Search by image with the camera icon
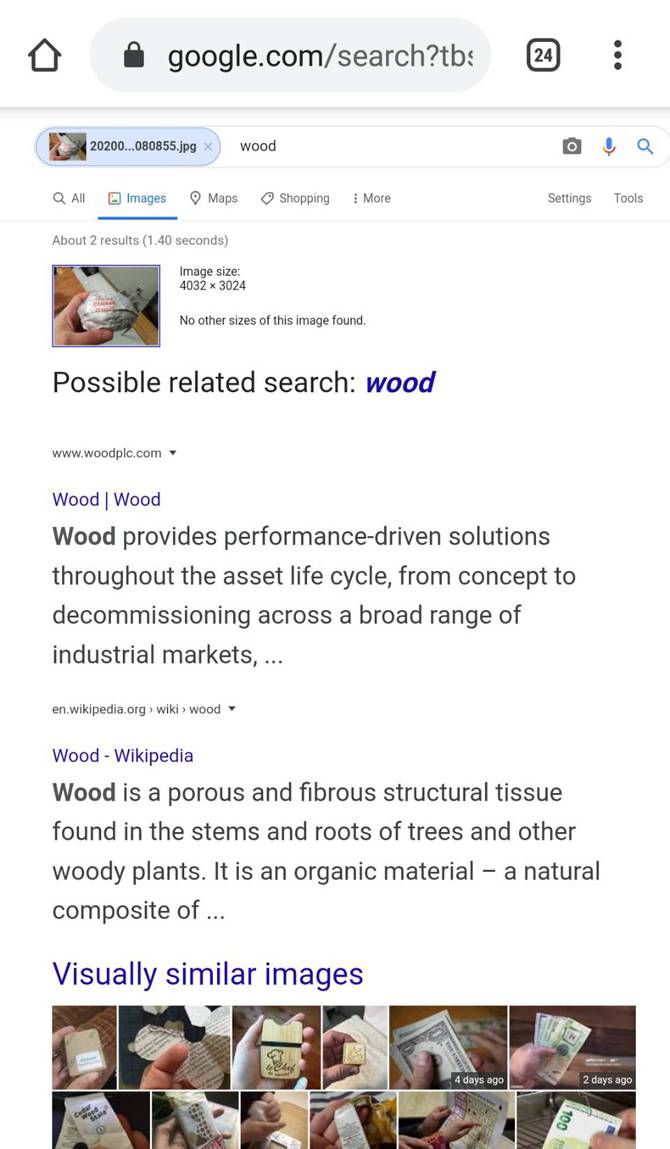The width and height of the screenshot is (670, 1149). pyautogui.click(x=572, y=146)
